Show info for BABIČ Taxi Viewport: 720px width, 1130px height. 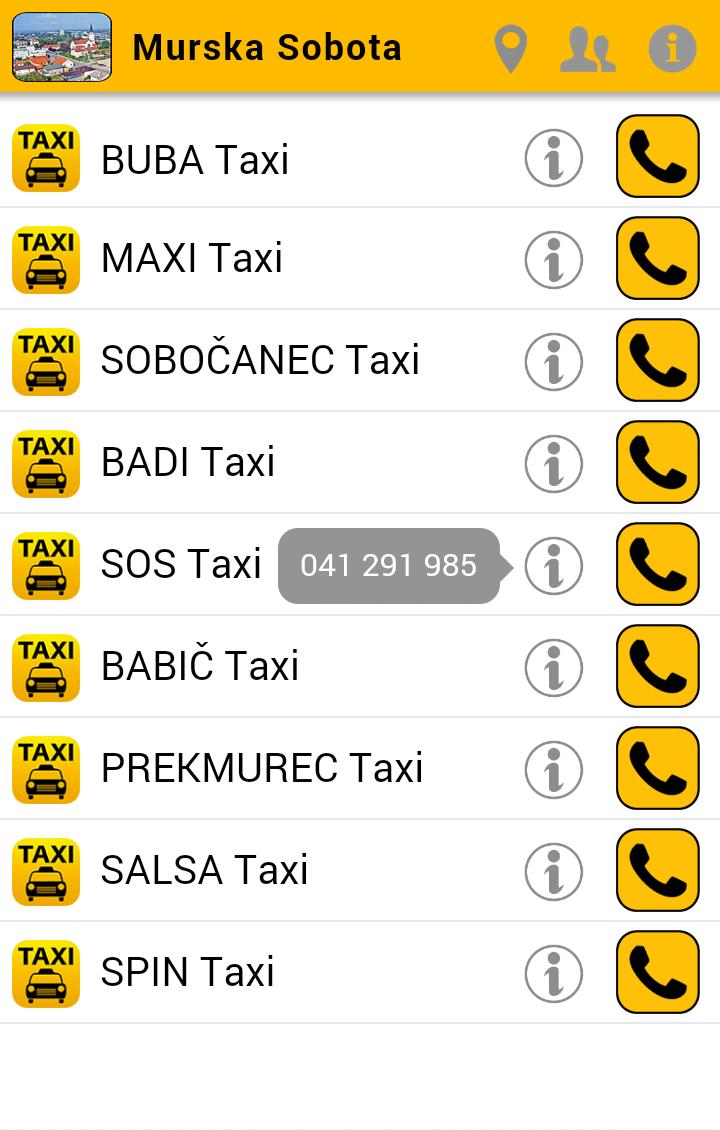pos(553,666)
